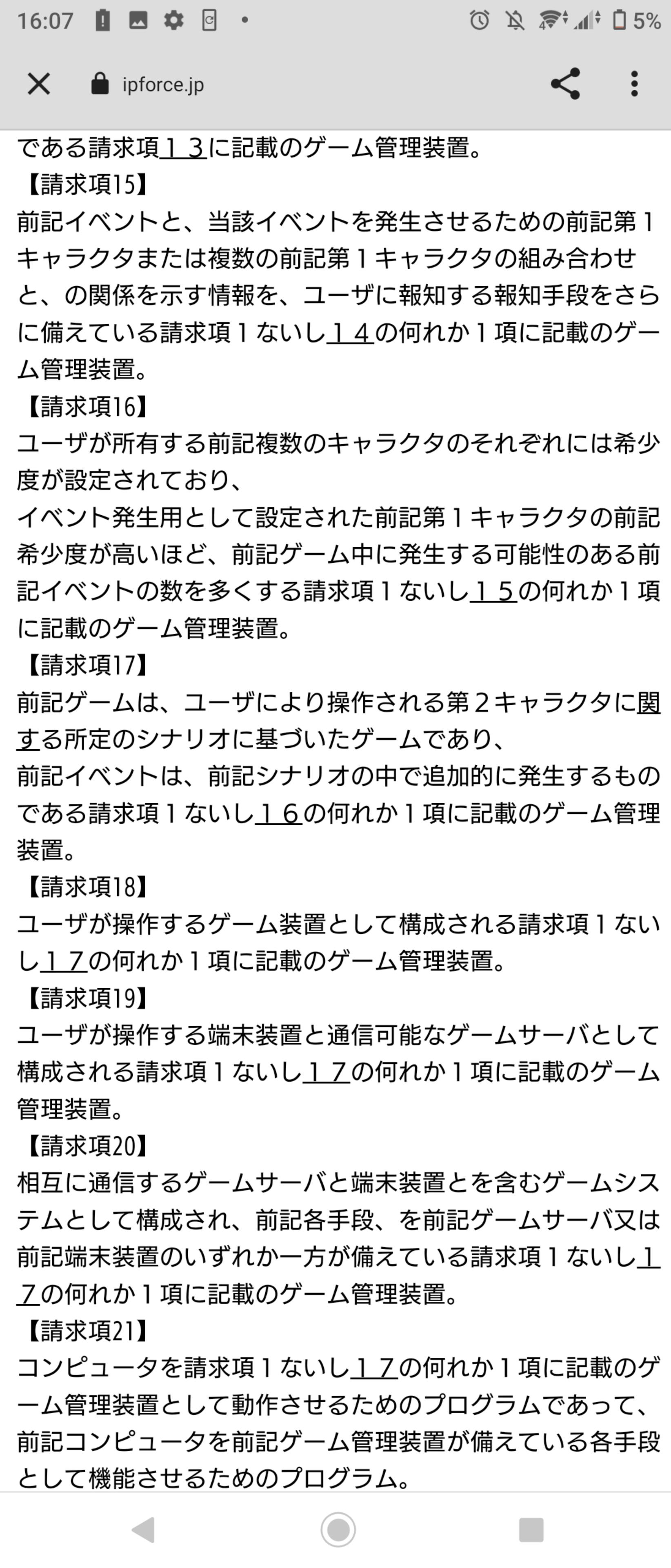Close the browser custom tab

(x=39, y=84)
